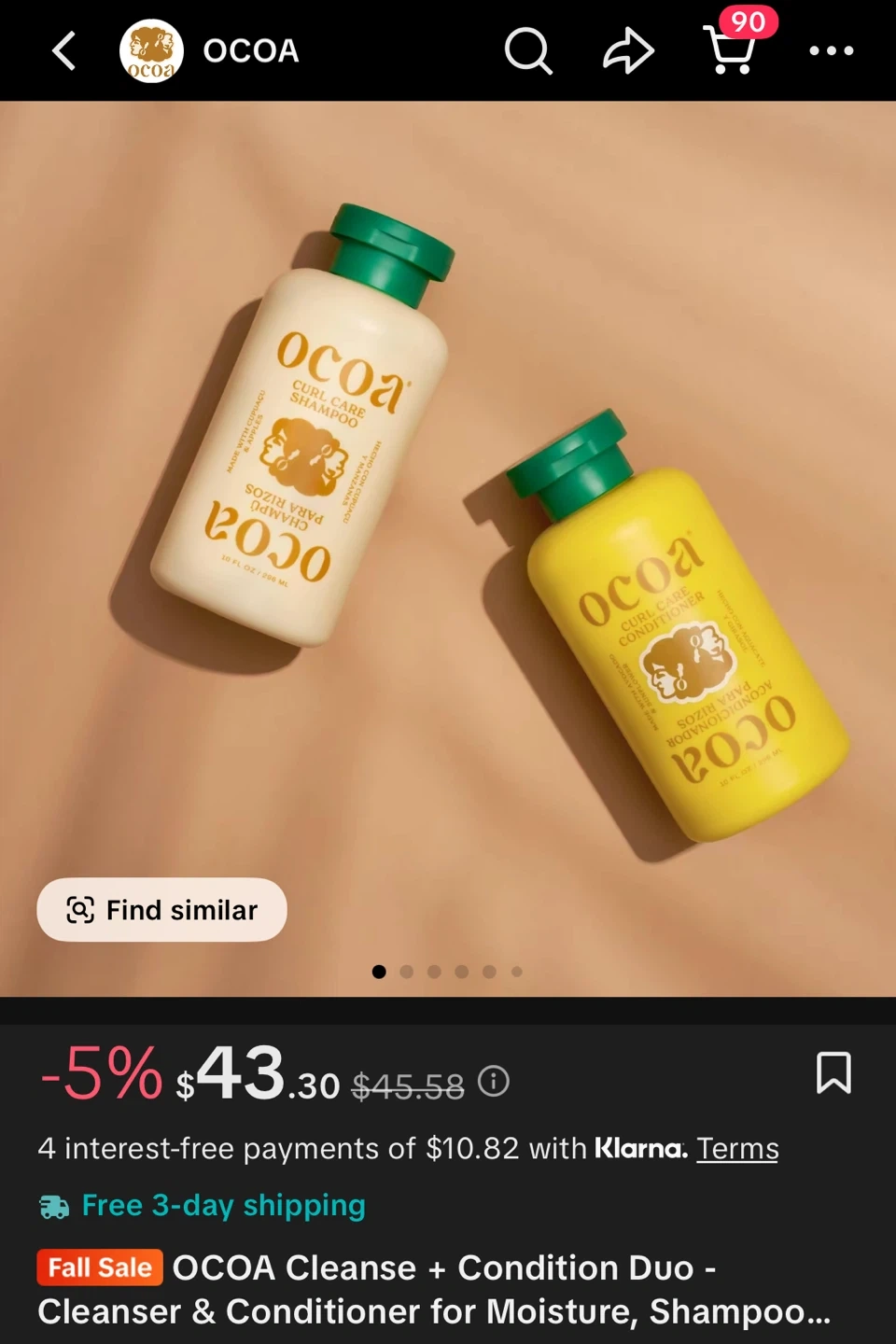Go back using the top-left arrow
Viewport: 896px width, 1344px height.
pos(63,50)
